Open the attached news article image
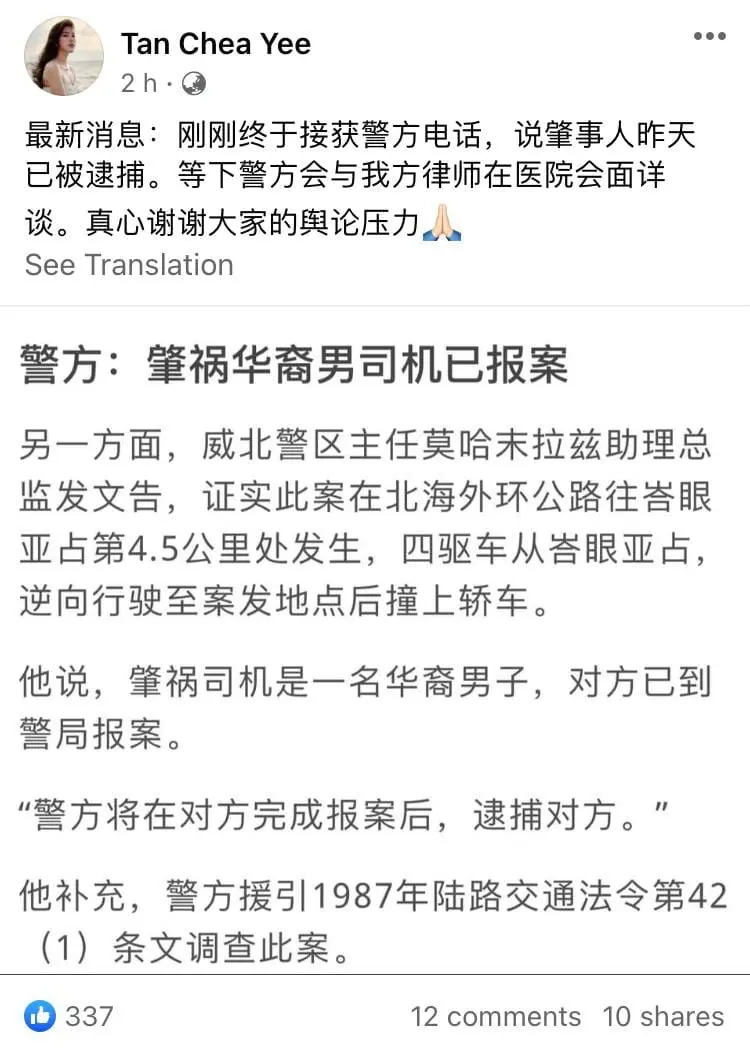Viewport: 750px width, 1053px height. [375, 640]
